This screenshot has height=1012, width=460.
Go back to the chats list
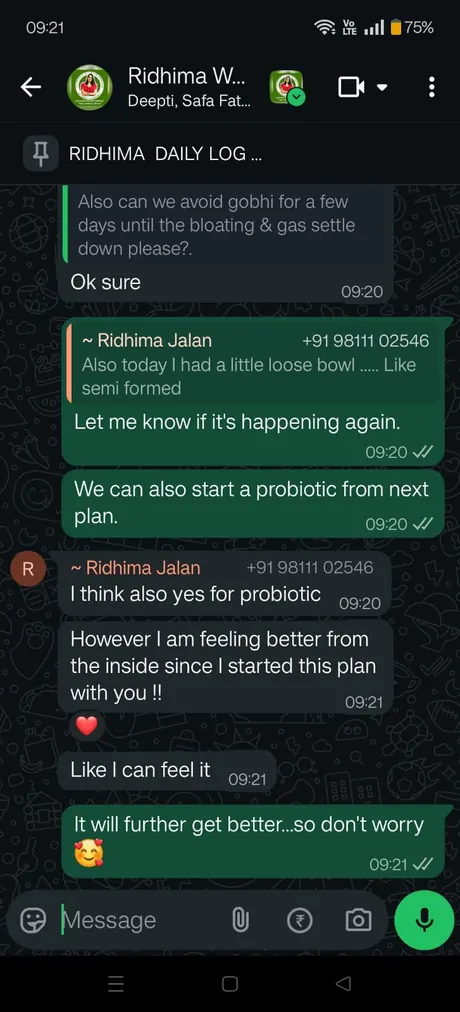click(30, 87)
